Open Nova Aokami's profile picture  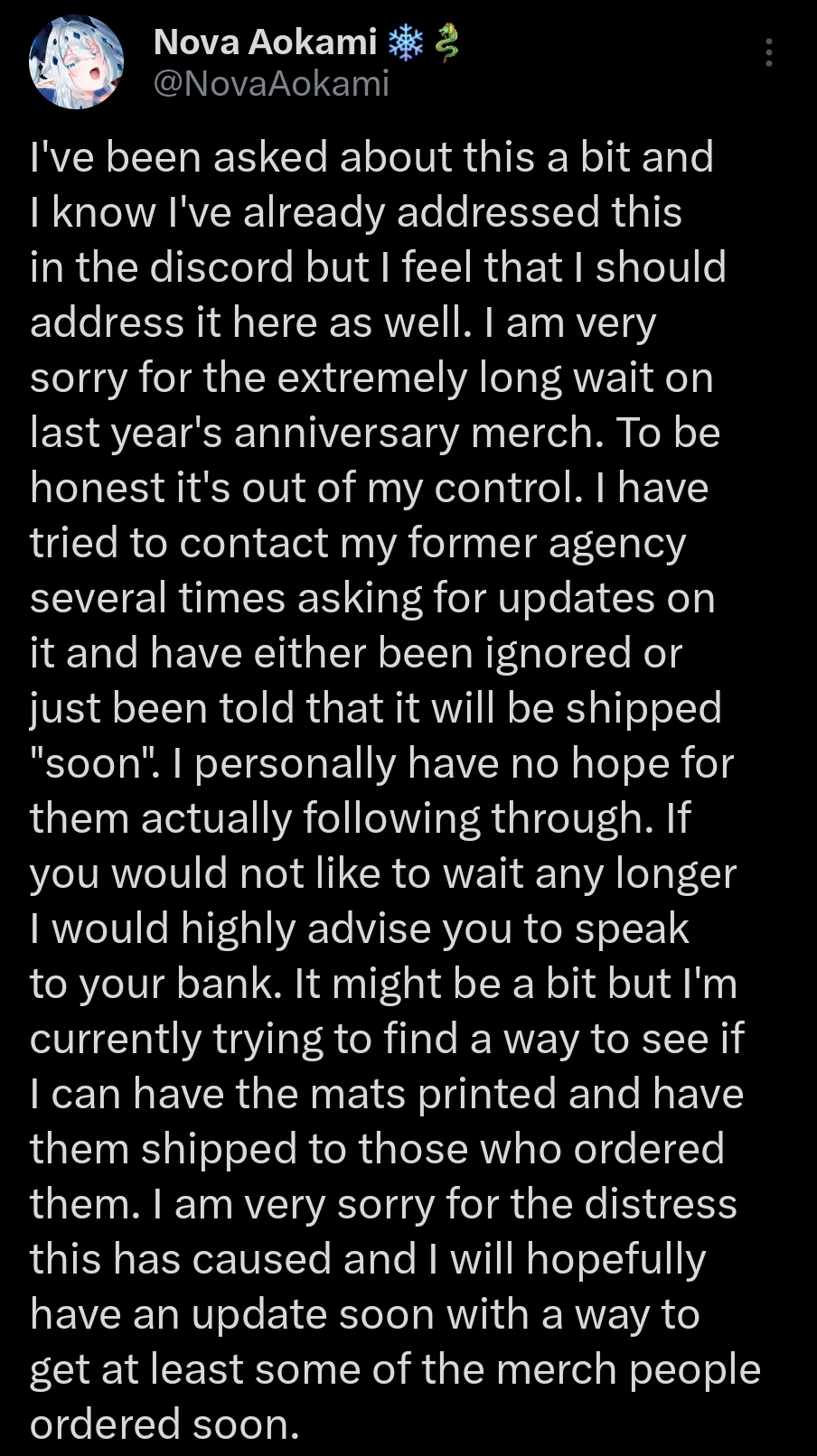tap(76, 62)
